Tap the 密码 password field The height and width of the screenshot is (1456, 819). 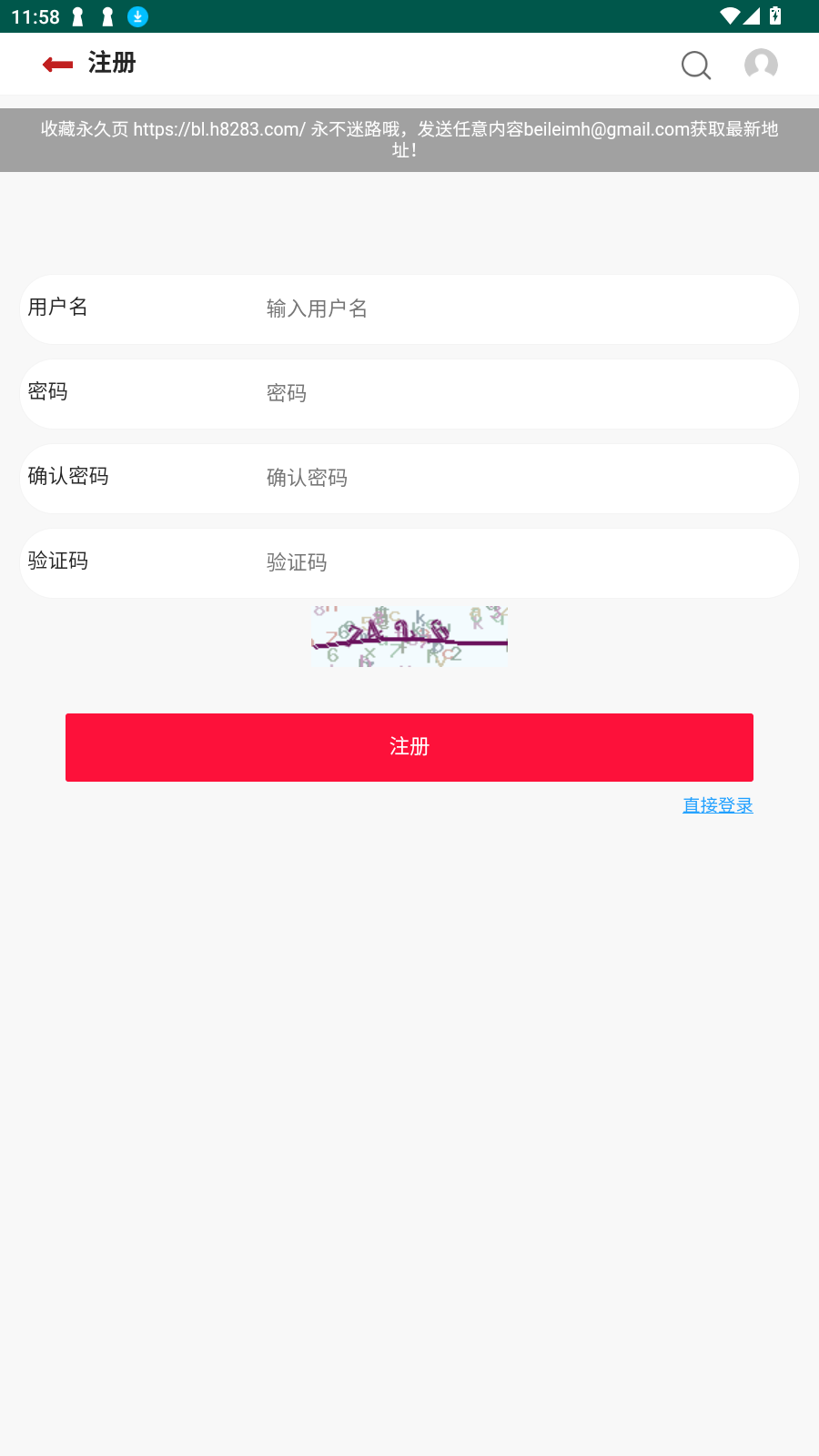click(x=409, y=394)
